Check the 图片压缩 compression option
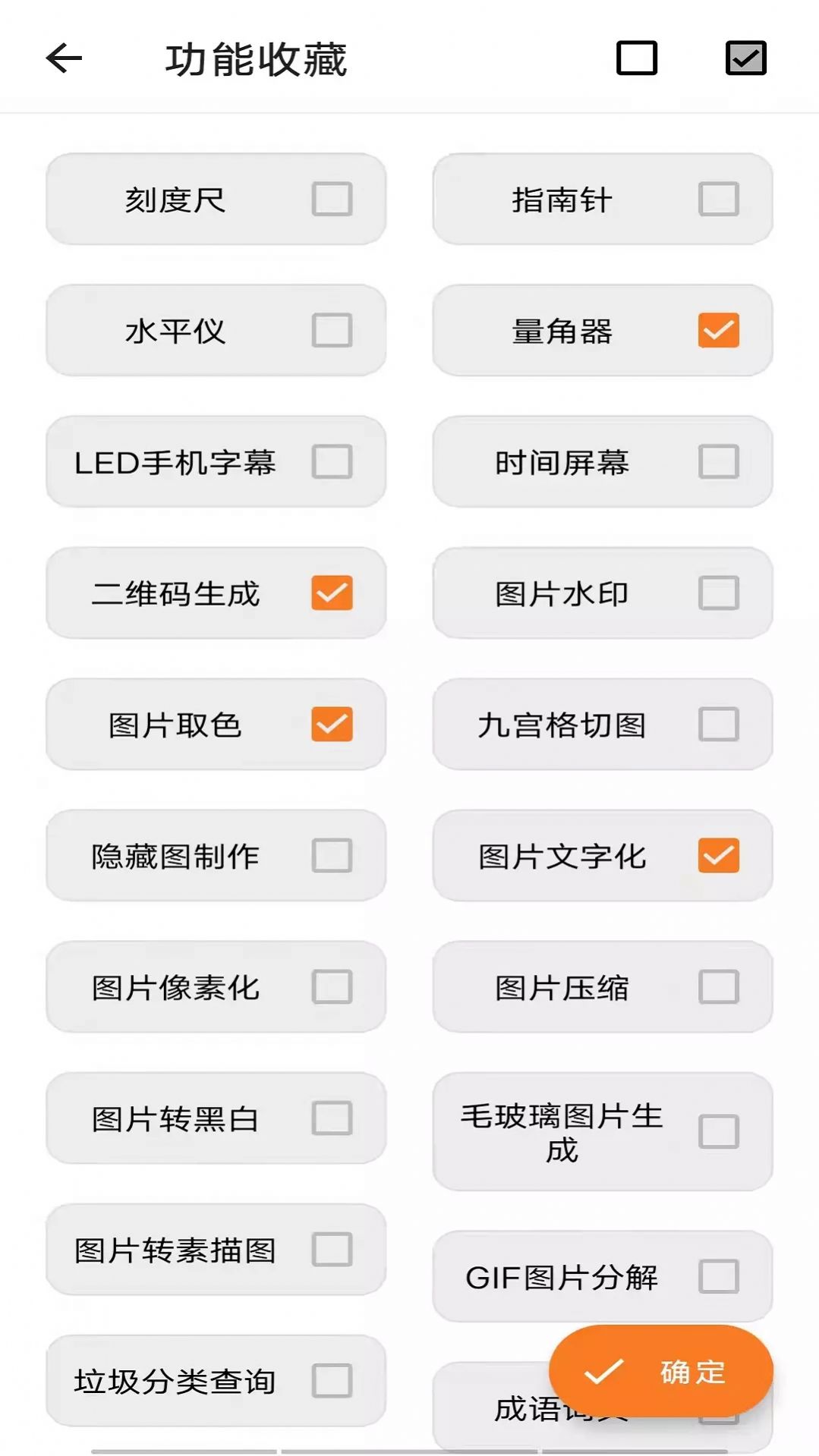 (x=717, y=987)
